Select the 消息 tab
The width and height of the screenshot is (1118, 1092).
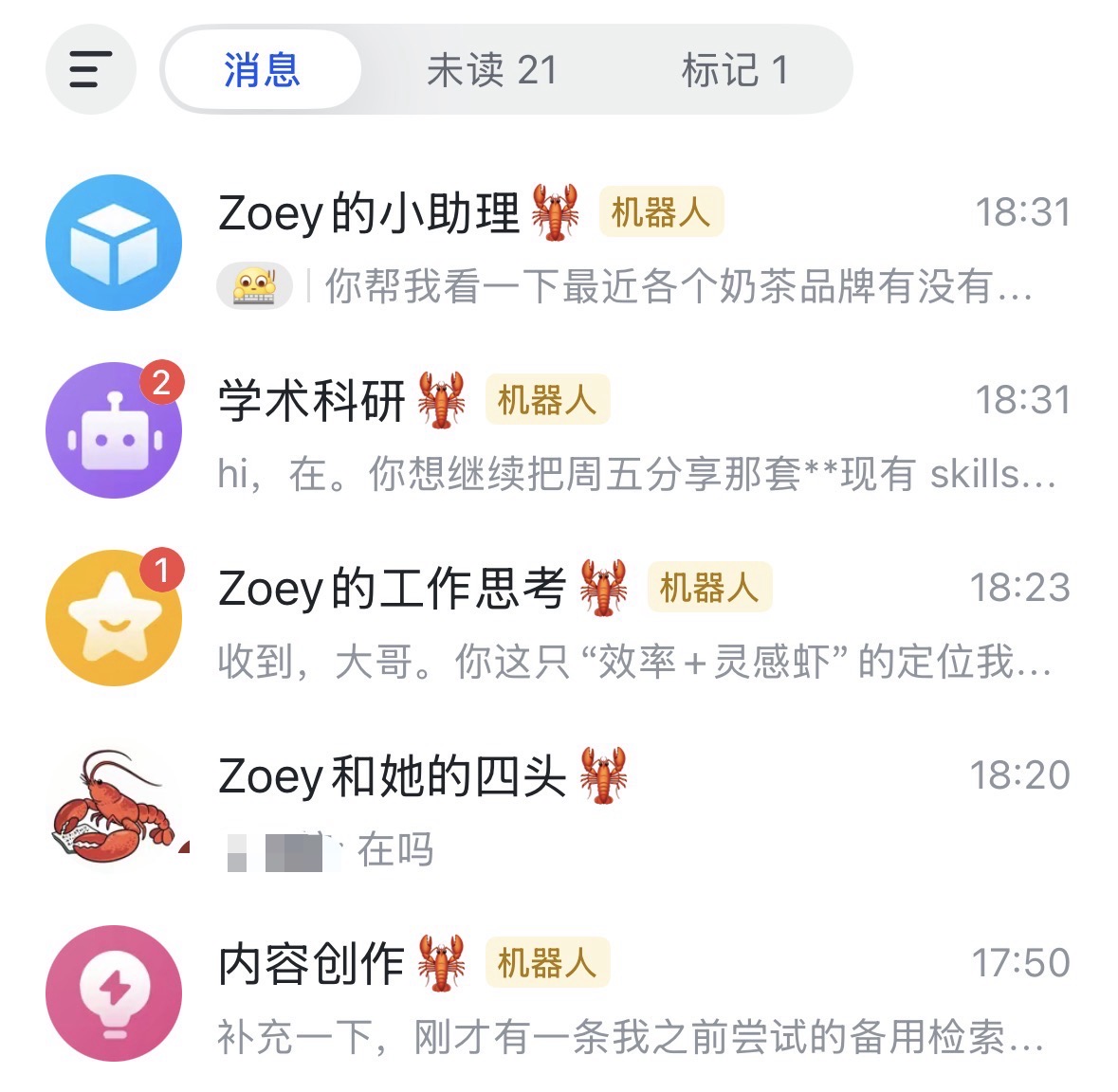pos(262,70)
